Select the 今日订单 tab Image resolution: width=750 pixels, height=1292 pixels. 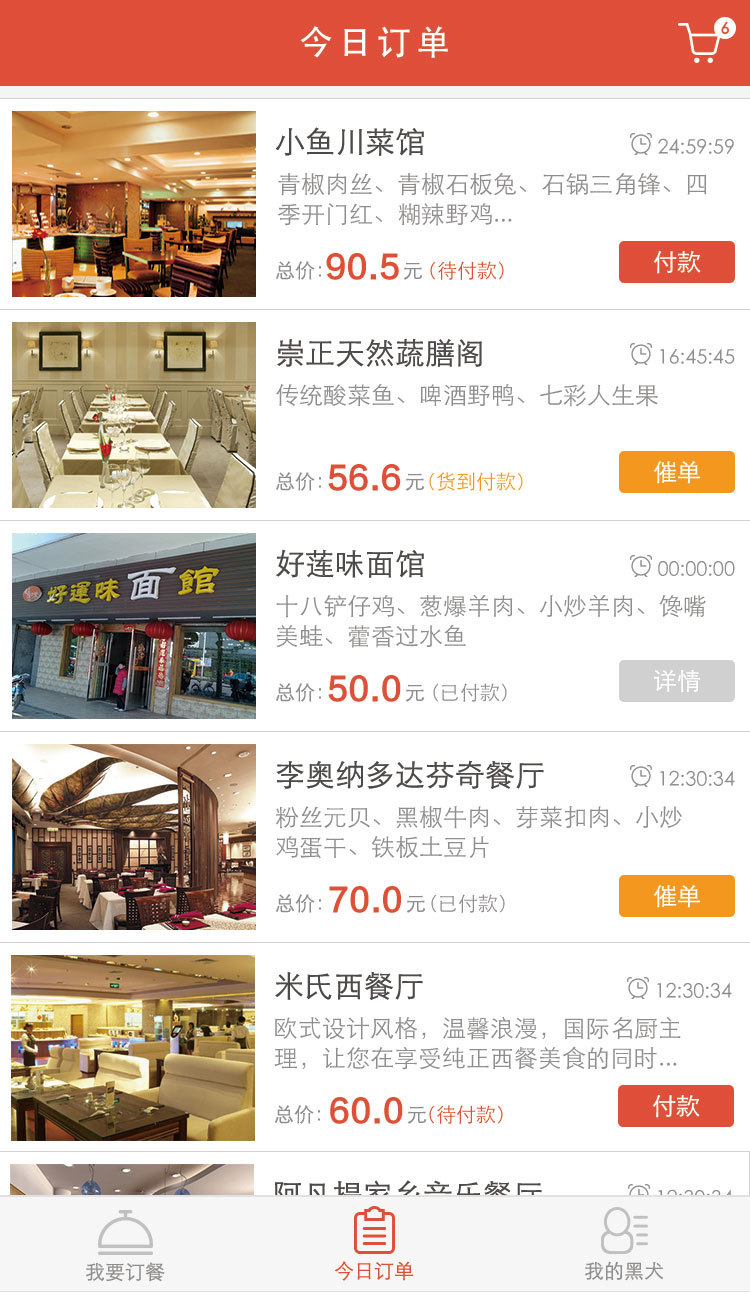374,1245
